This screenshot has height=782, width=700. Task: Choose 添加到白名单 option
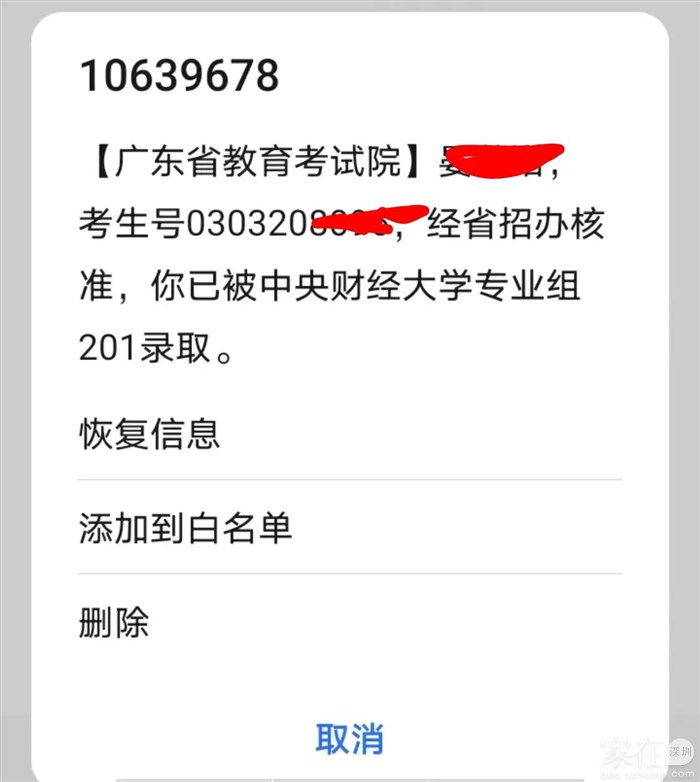pyautogui.click(x=185, y=527)
